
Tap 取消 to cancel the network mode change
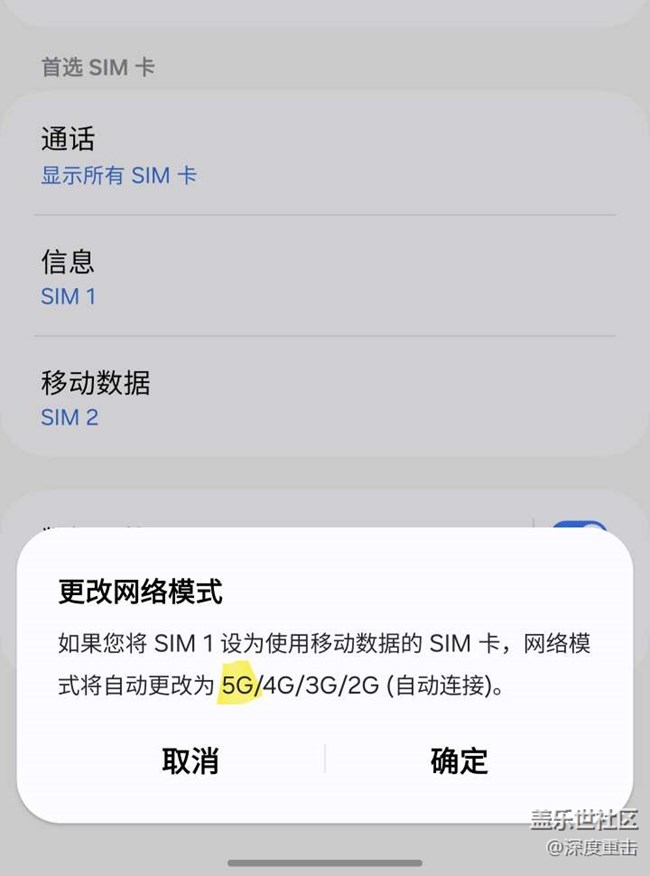(190, 760)
